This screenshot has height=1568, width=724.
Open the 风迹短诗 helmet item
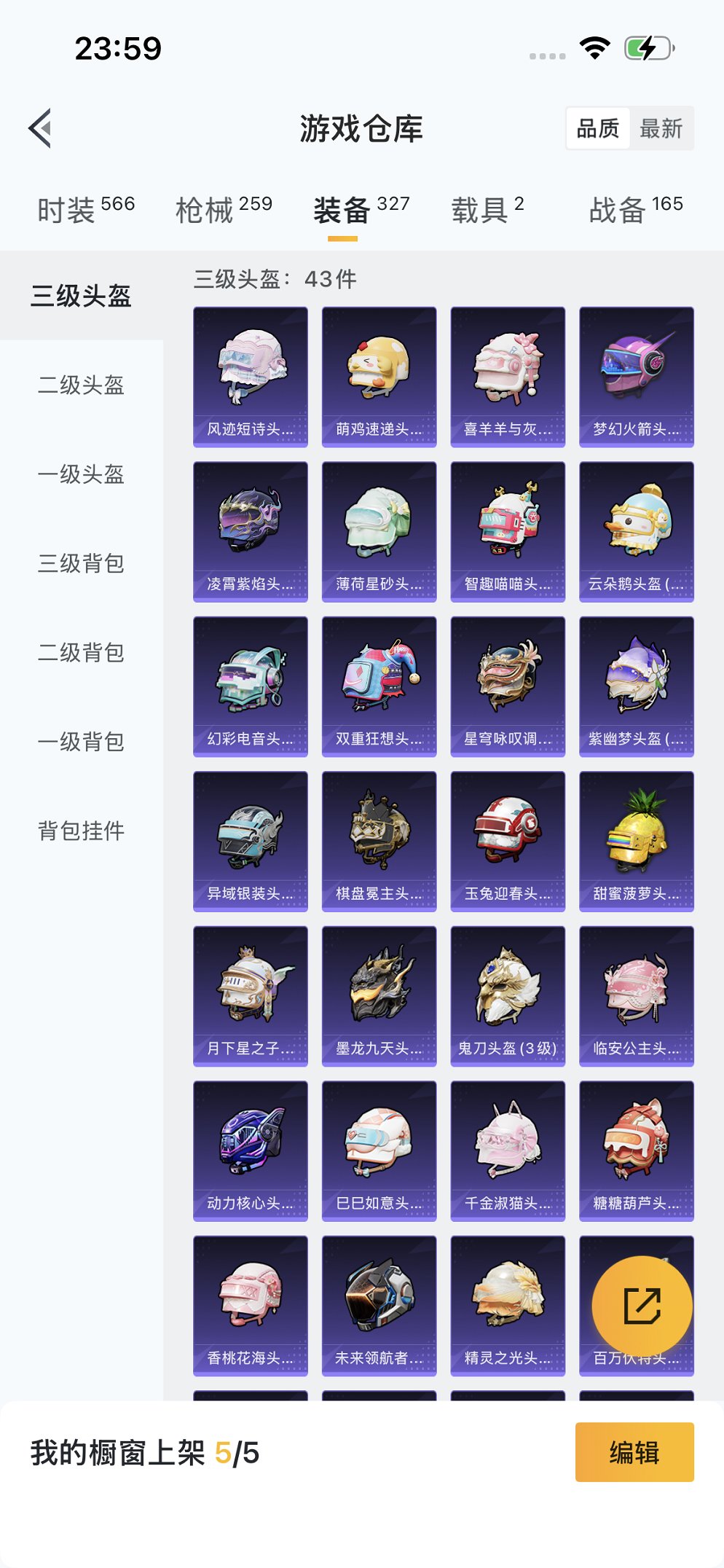click(250, 376)
